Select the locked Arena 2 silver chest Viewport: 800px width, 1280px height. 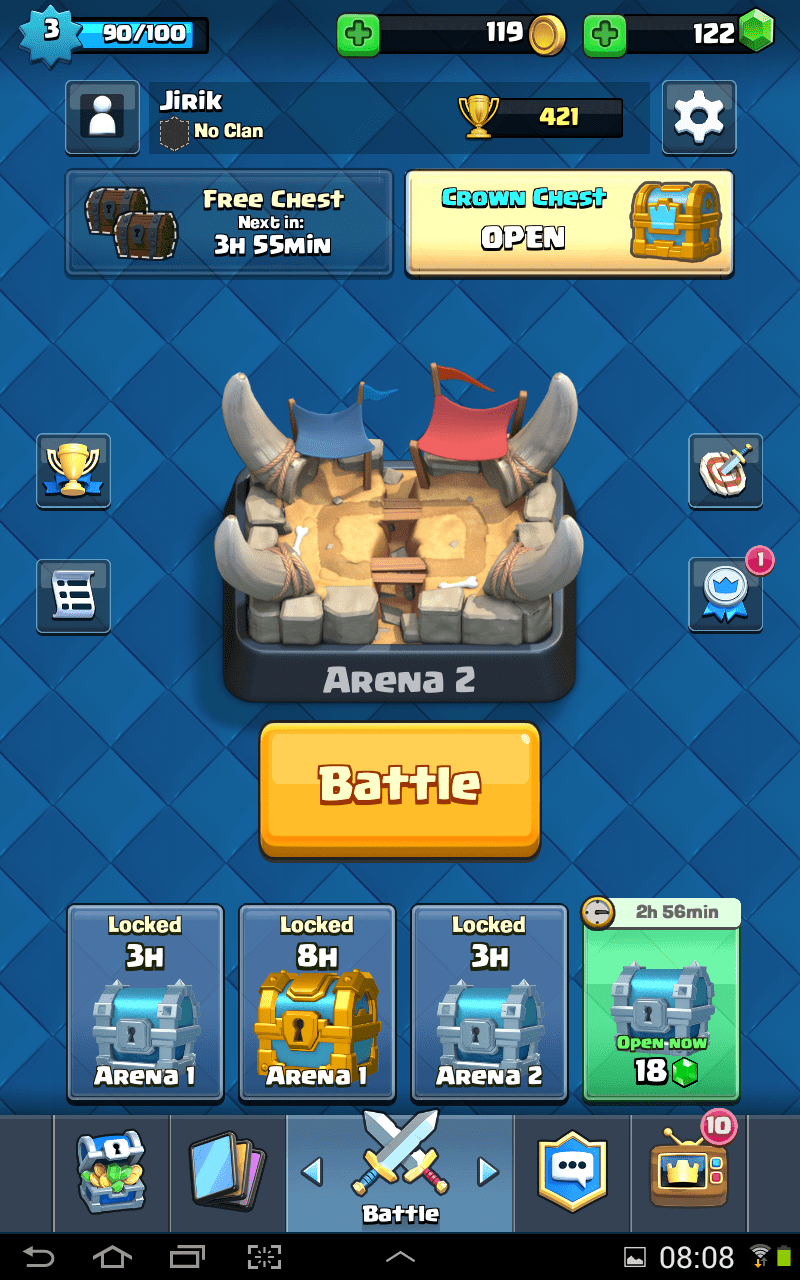pos(489,1003)
